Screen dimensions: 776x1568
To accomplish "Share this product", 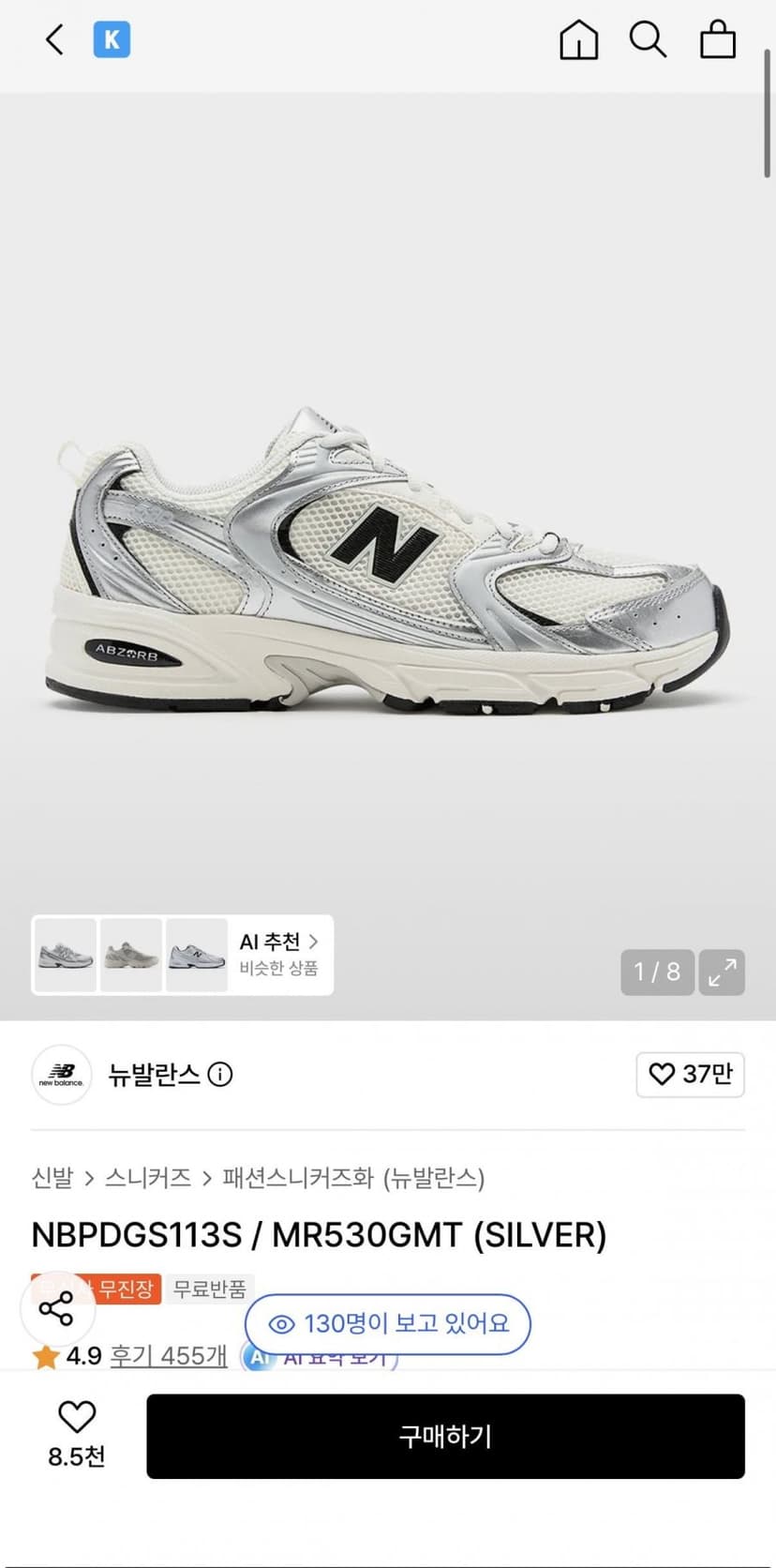I will tap(56, 1308).
